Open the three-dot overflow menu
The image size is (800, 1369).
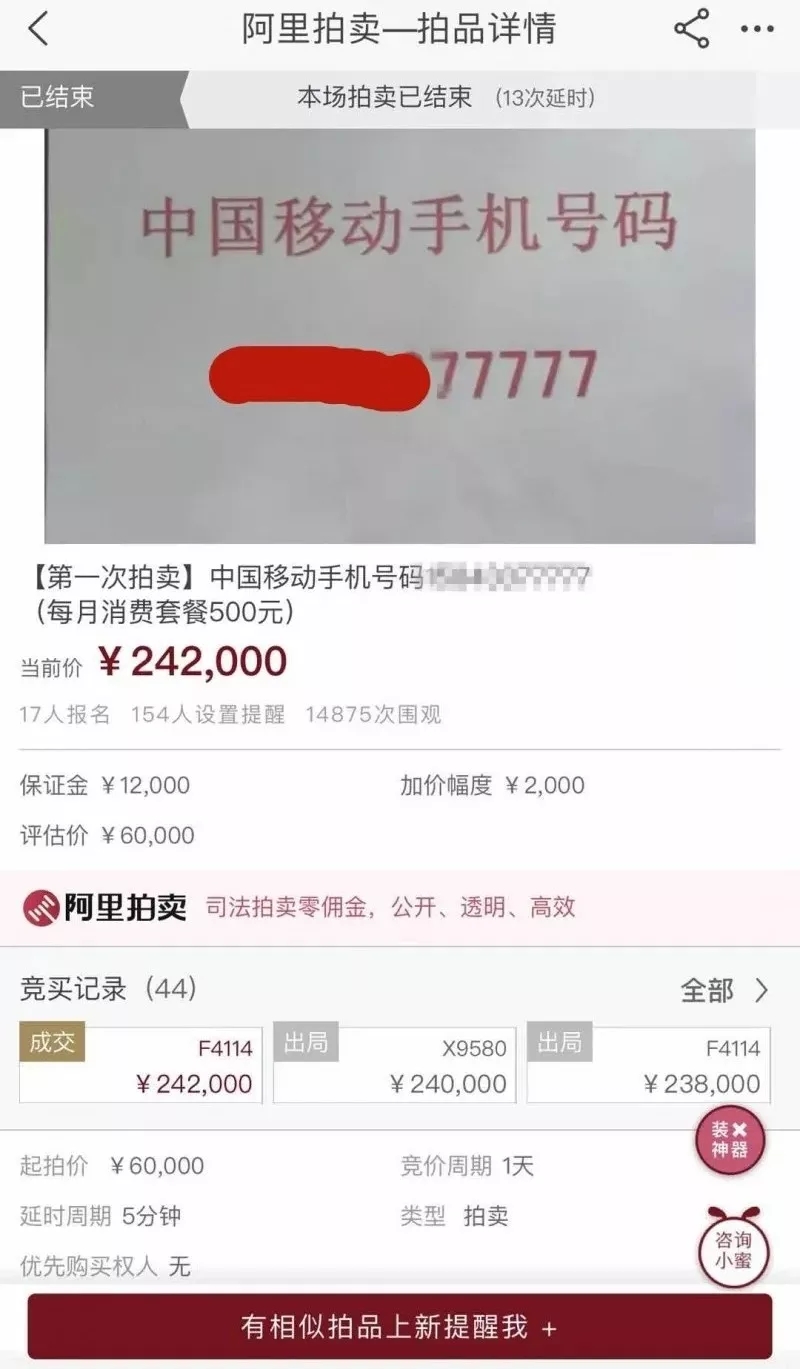click(x=757, y=29)
